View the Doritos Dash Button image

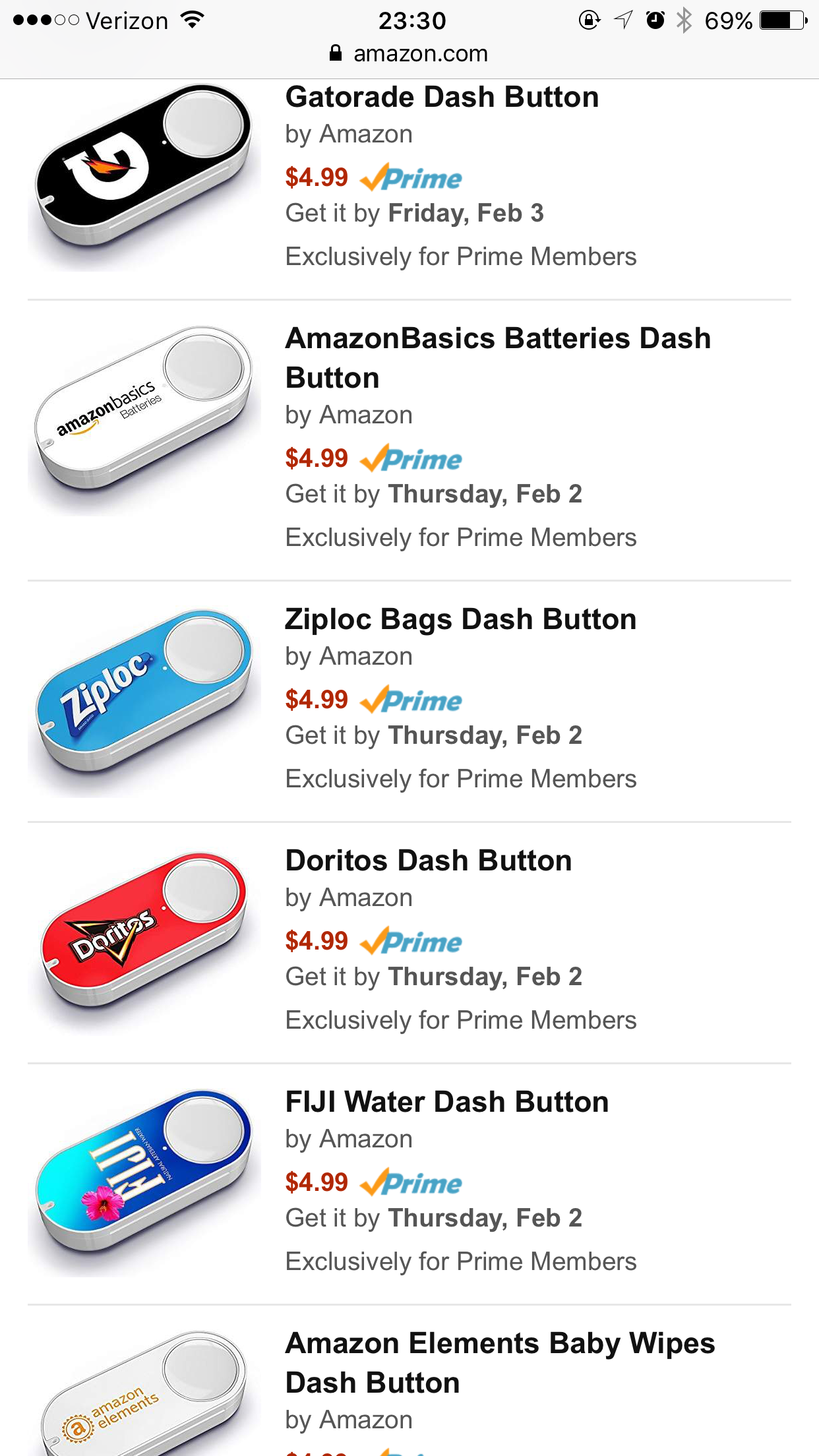144,942
